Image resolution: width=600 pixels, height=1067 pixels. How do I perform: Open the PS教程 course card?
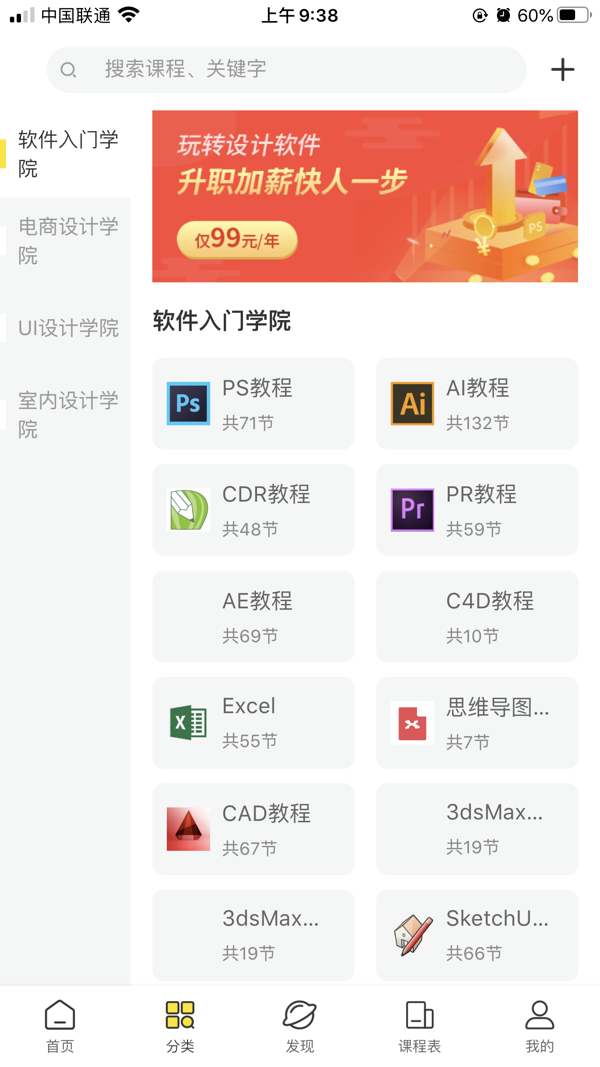click(253, 404)
